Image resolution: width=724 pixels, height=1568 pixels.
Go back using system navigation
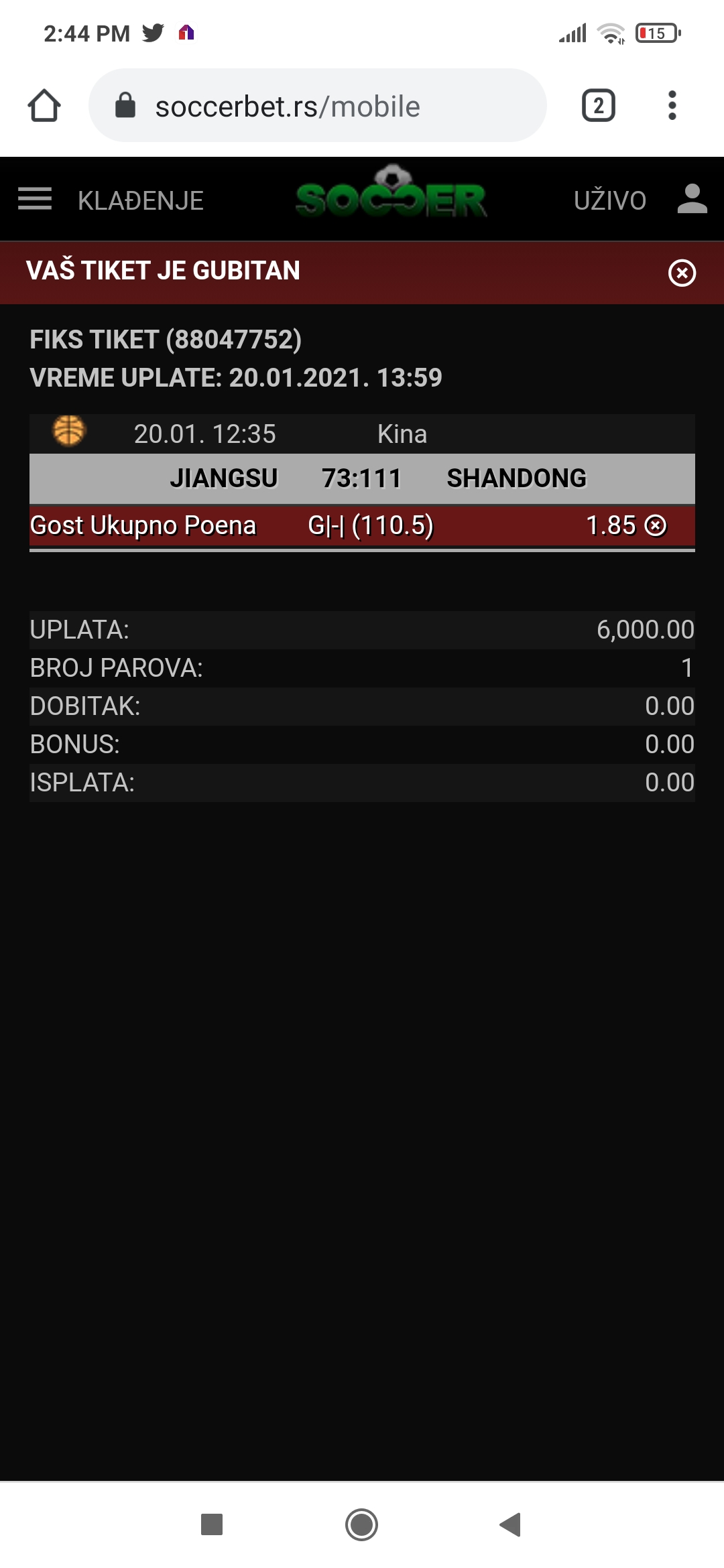click(x=511, y=1524)
